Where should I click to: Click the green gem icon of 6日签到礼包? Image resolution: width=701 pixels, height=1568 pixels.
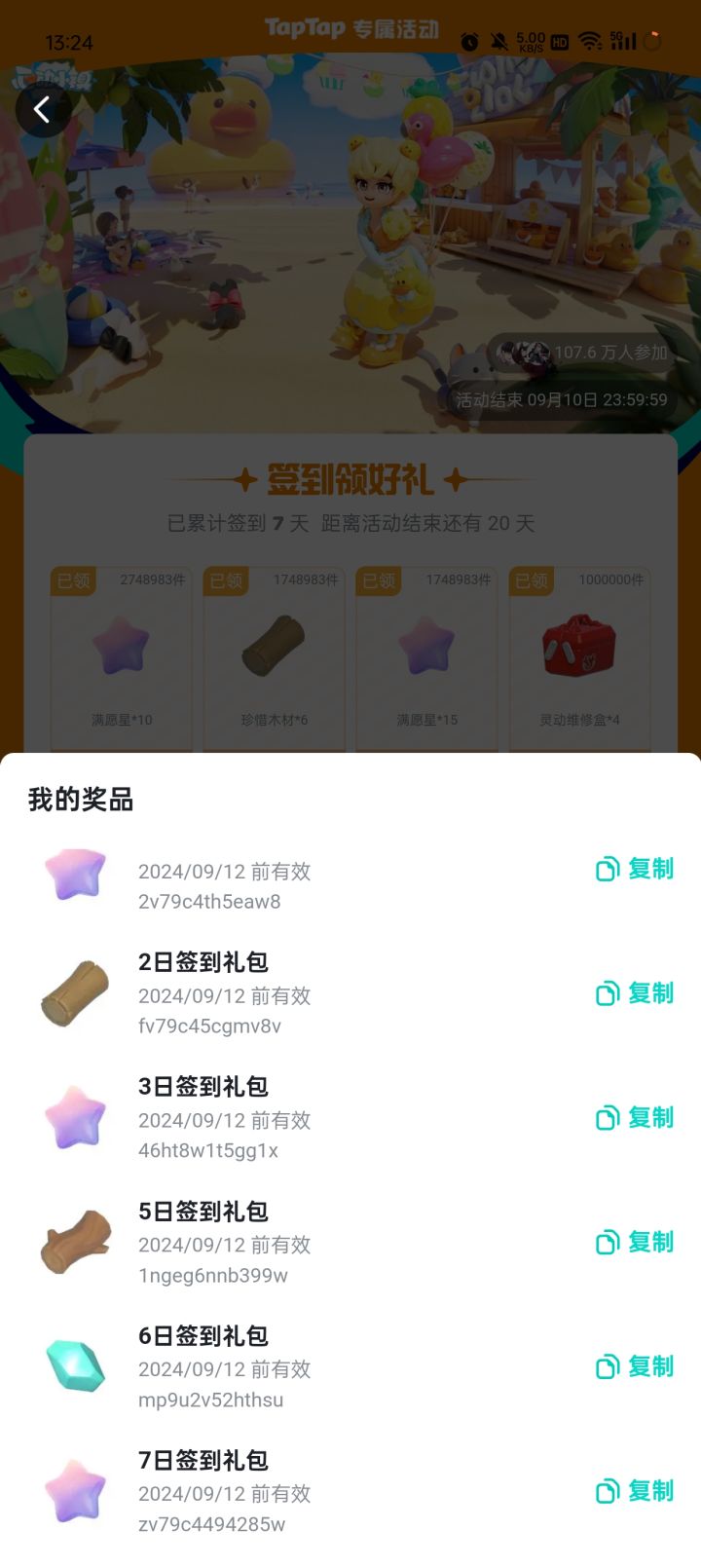76,1367
